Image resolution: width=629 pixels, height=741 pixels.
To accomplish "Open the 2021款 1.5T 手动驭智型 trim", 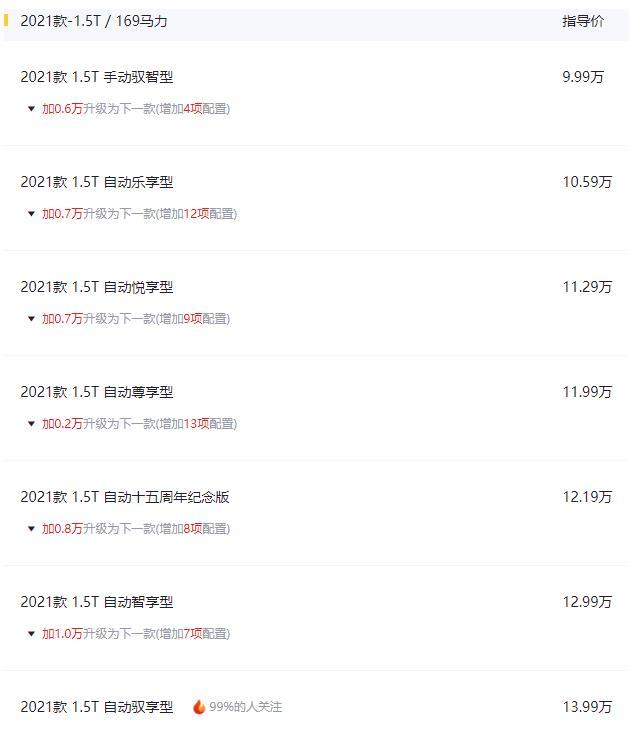I will (97, 77).
